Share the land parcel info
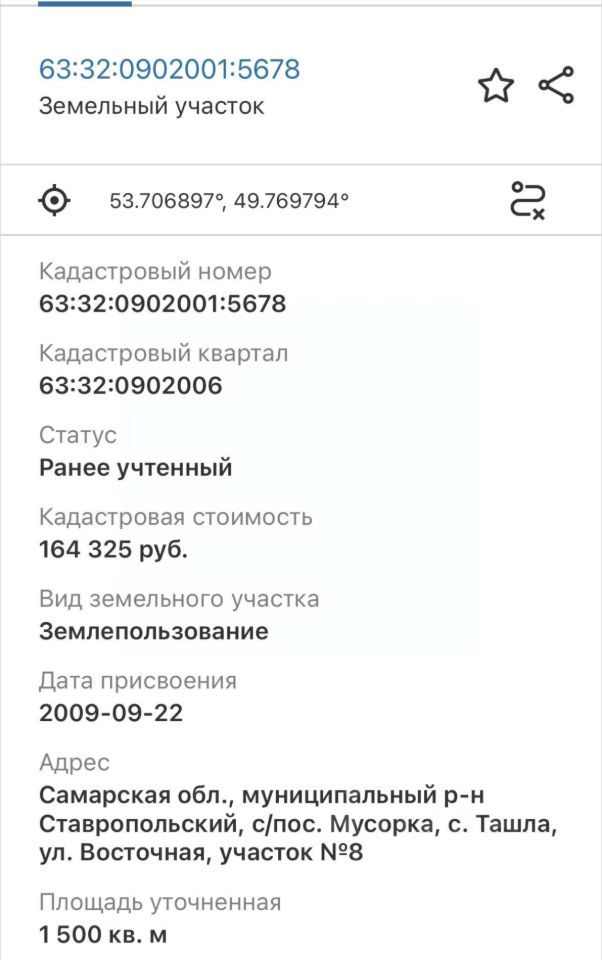The height and width of the screenshot is (960, 602). [556, 85]
